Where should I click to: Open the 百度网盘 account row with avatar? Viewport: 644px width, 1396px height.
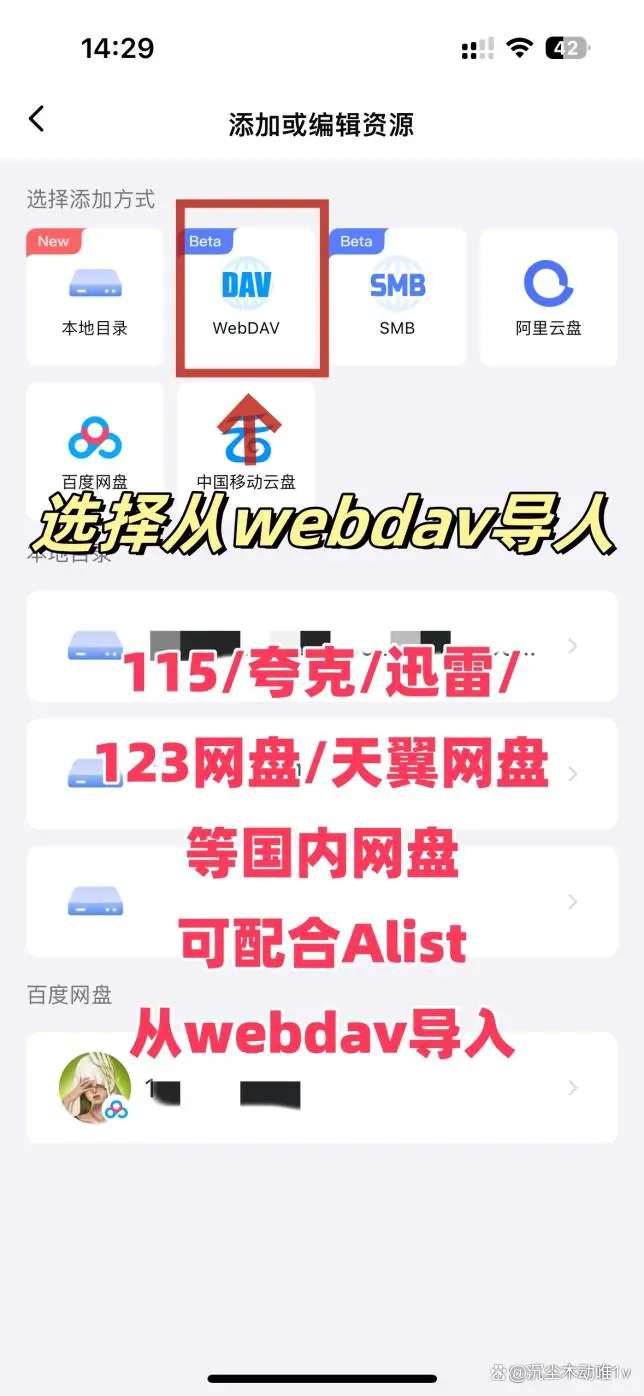321,1087
